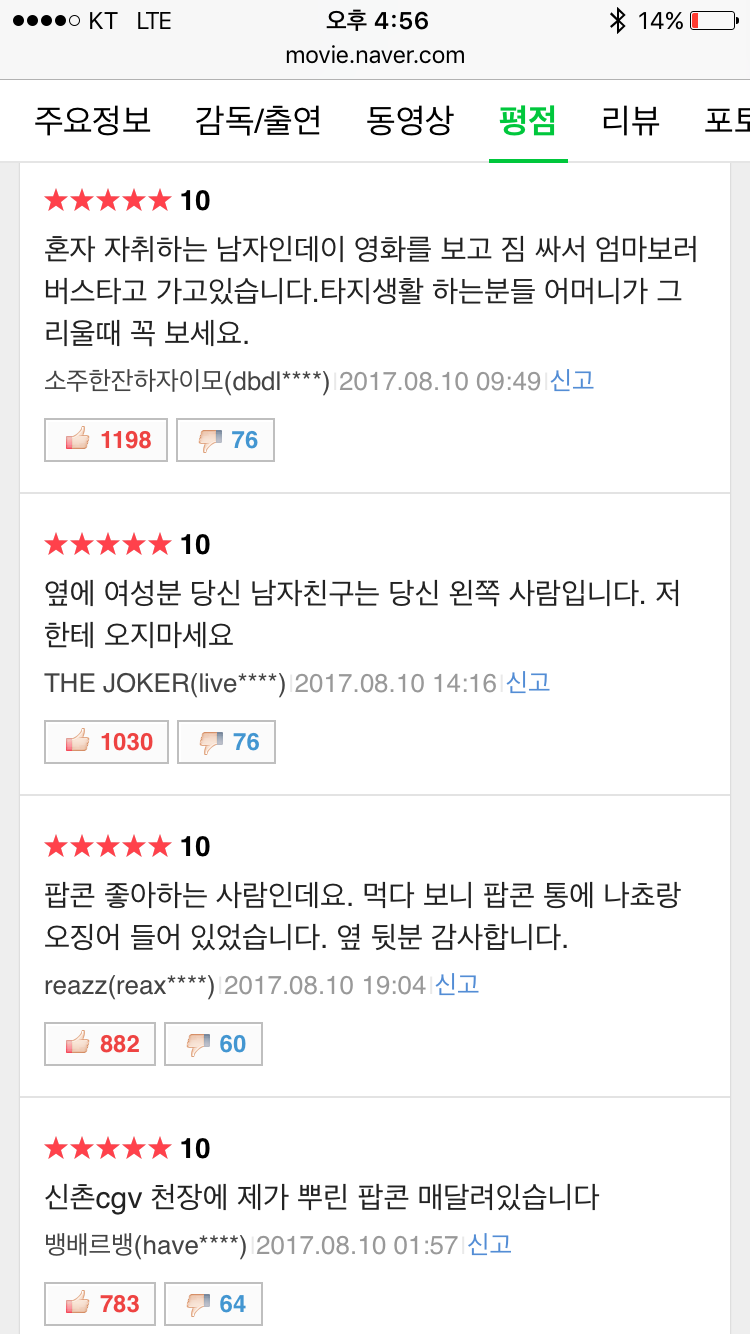Screen dimensions: 750x1334
Task: Dislike 뱅배르뱅's review showing 64
Action: click(x=213, y=1304)
